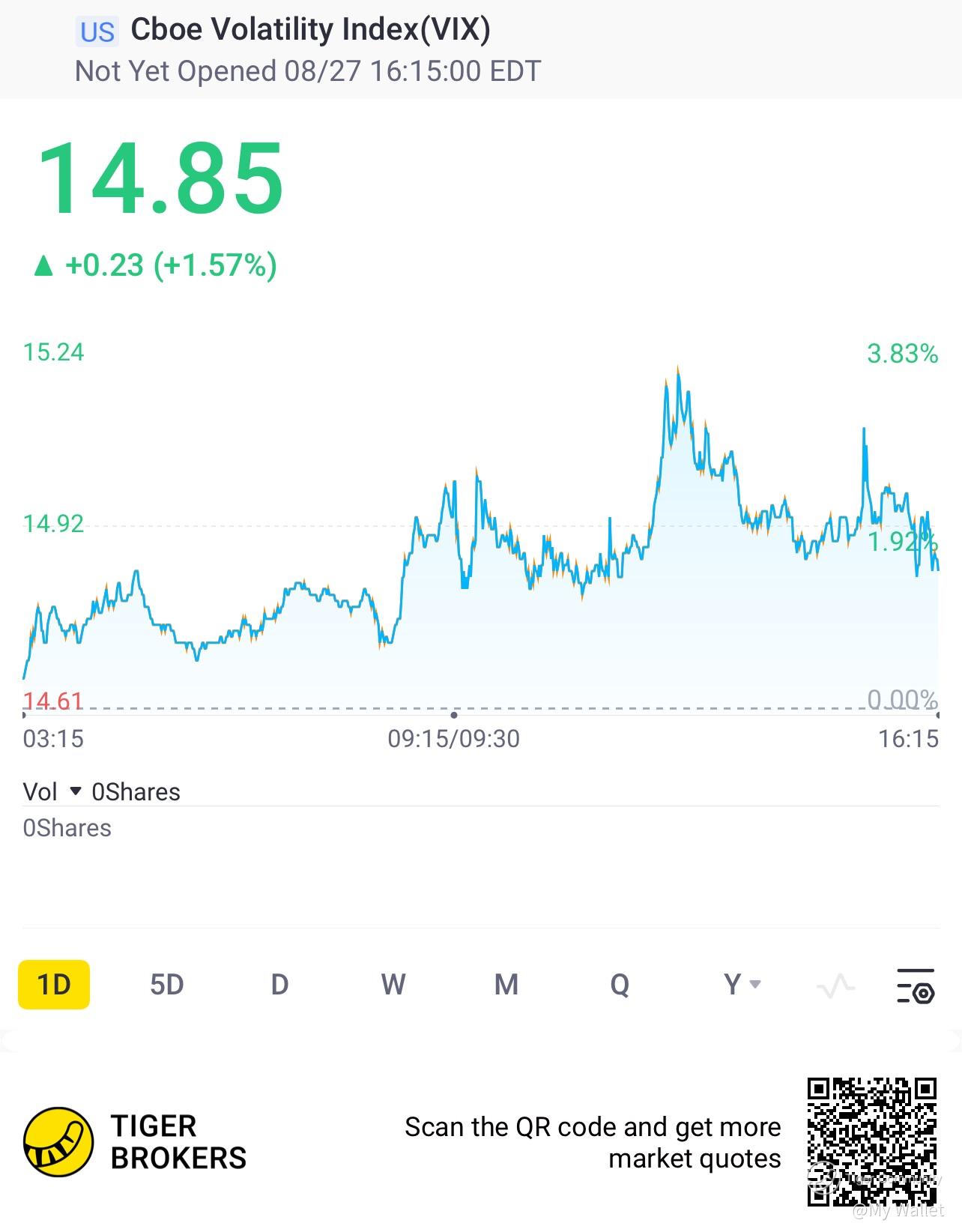Switch to the 5D chart range
Viewport: 962px width, 1232px height.
166,984
